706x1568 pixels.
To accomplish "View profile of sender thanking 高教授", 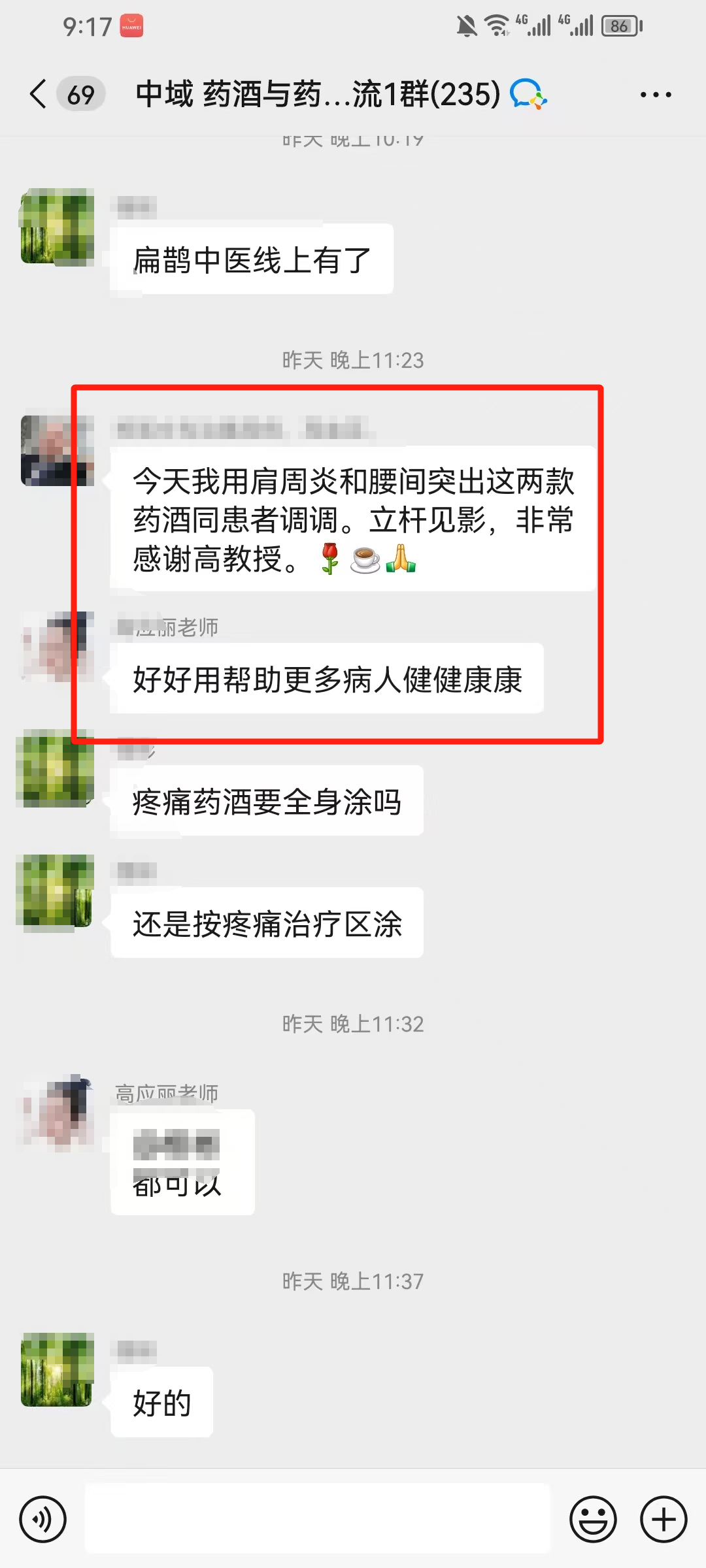I will pyautogui.click(x=58, y=451).
